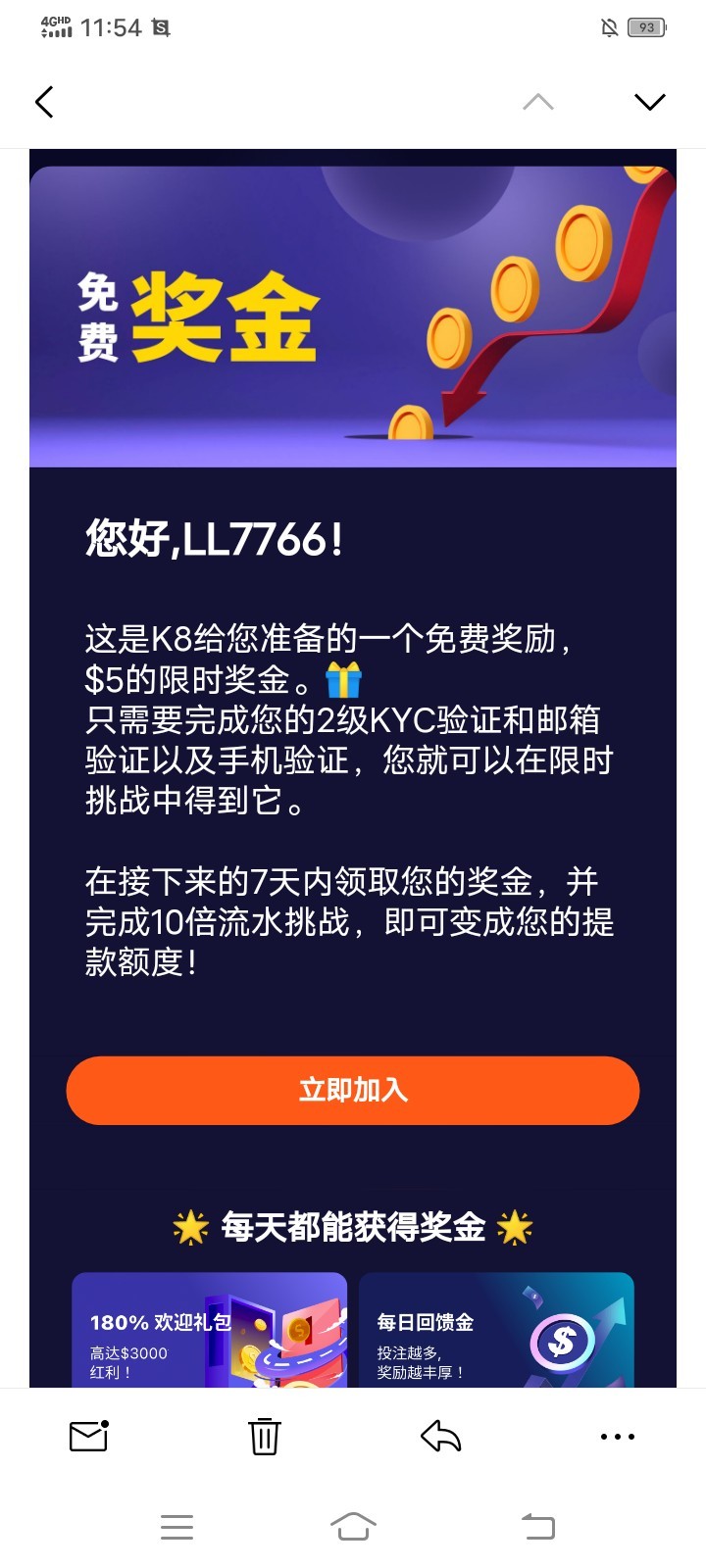Jump to the next email

click(649, 102)
